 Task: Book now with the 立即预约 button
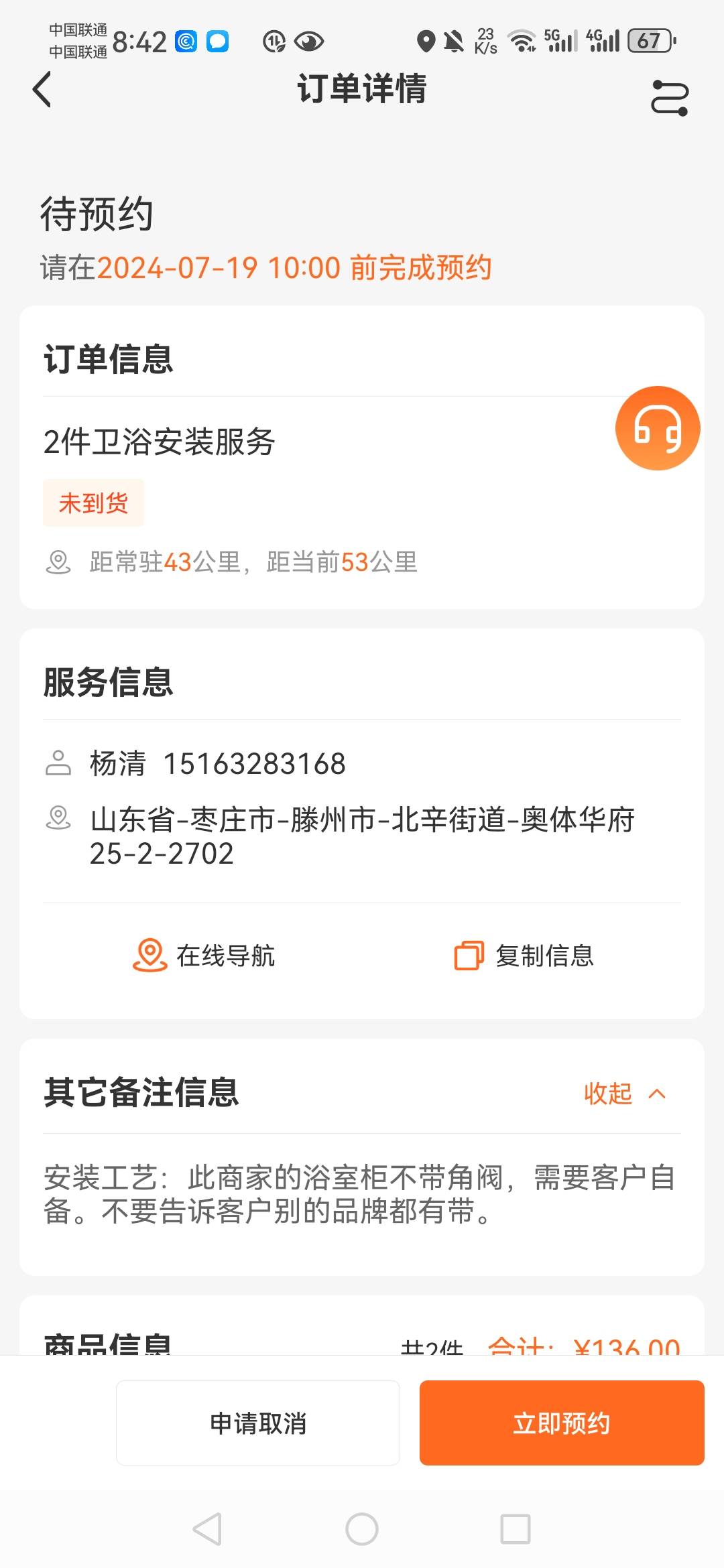(562, 1423)
